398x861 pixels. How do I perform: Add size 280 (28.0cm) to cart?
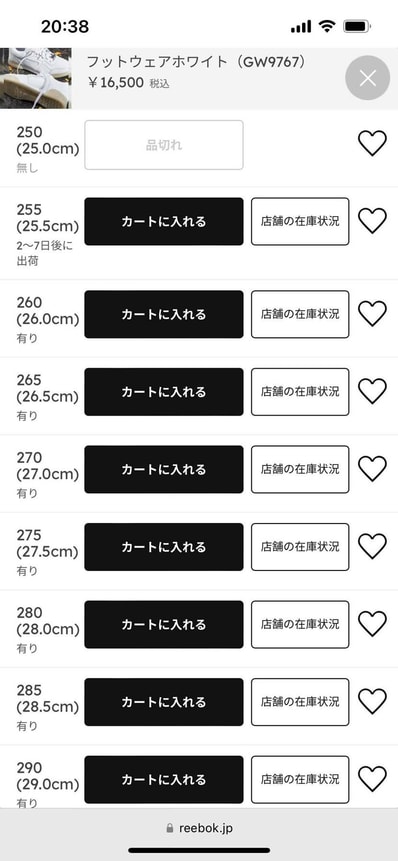[164, 624]
